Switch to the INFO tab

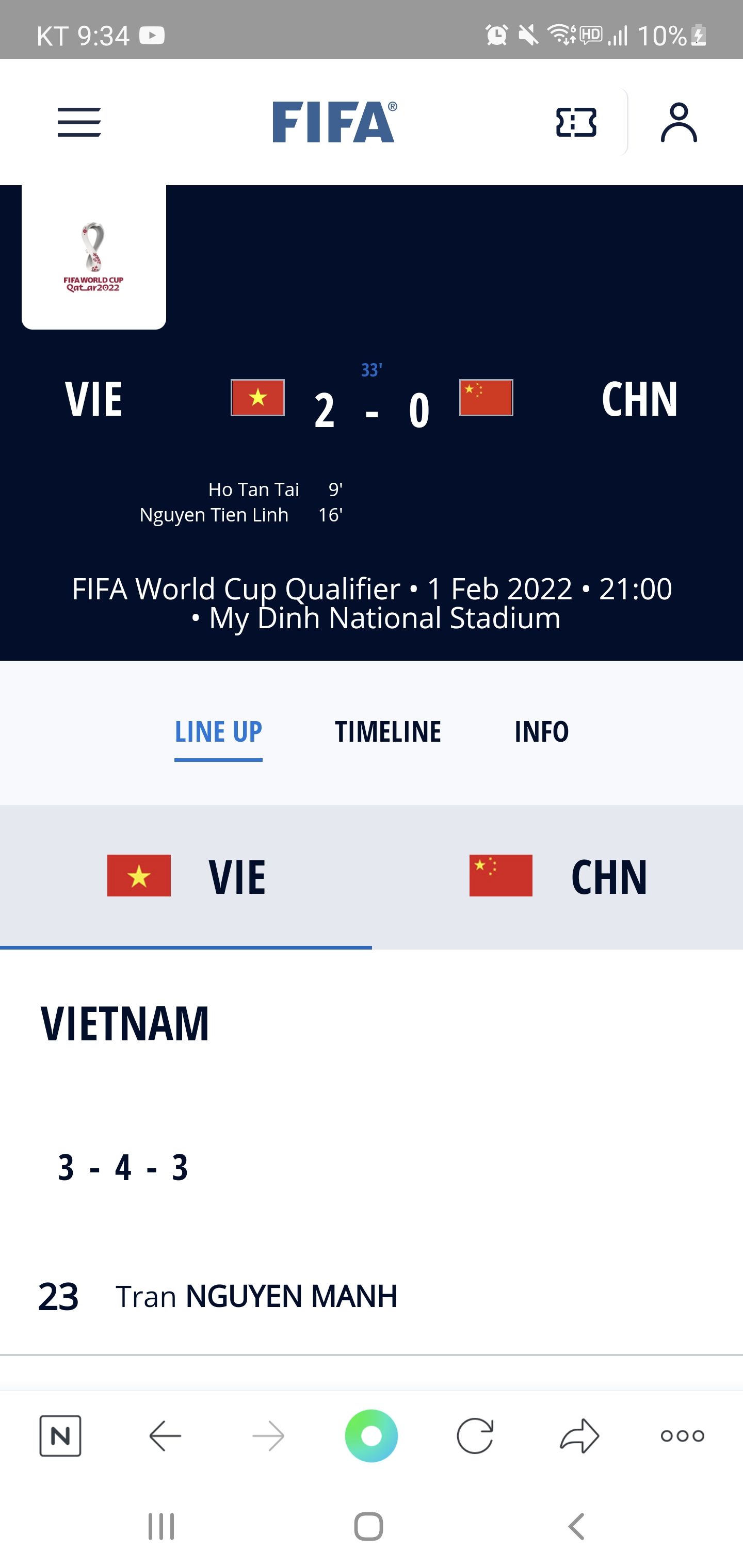point(541,732)
